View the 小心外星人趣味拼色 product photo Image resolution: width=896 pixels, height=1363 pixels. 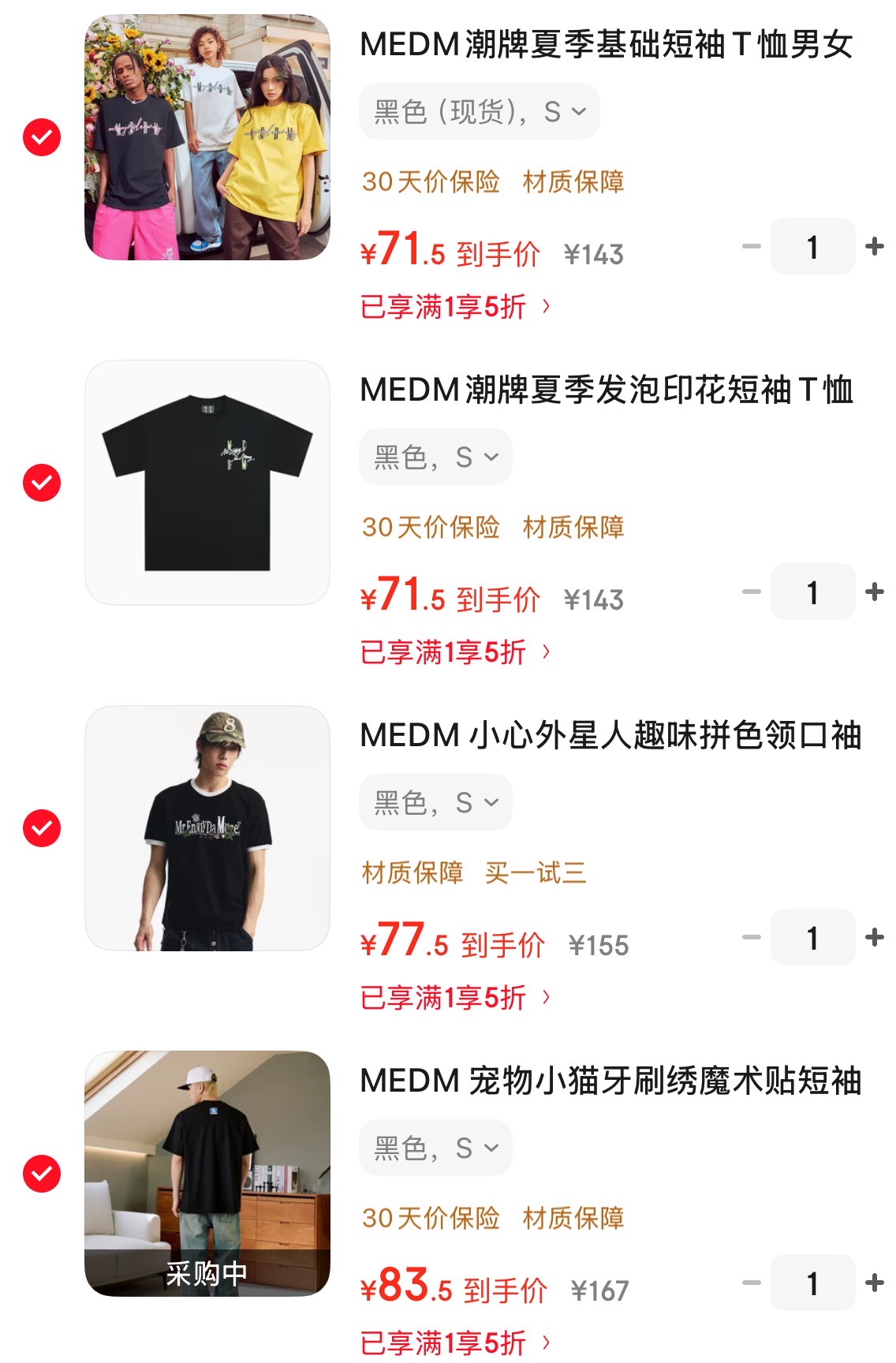[207, 828]
